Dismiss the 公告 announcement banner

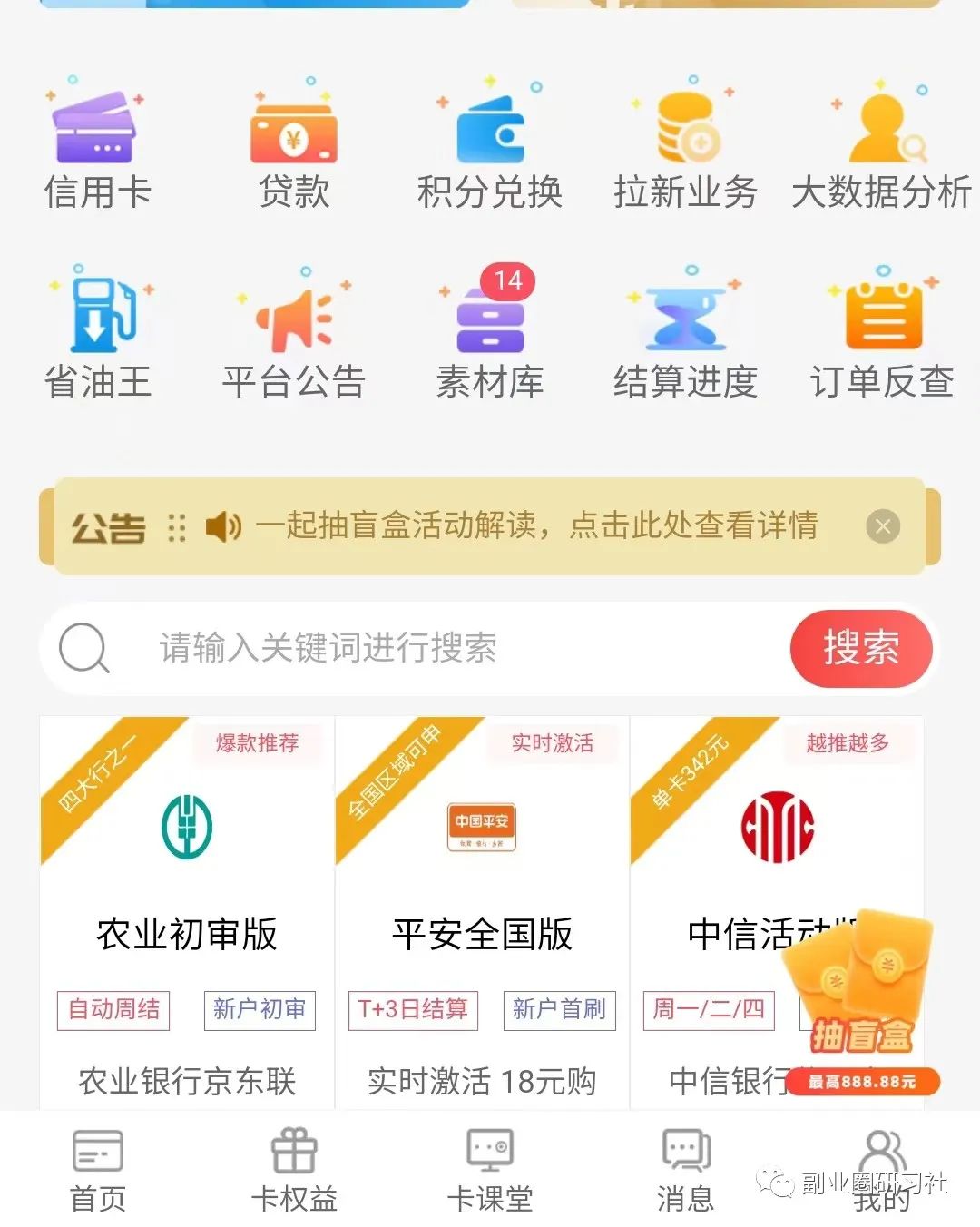point(883,526)
